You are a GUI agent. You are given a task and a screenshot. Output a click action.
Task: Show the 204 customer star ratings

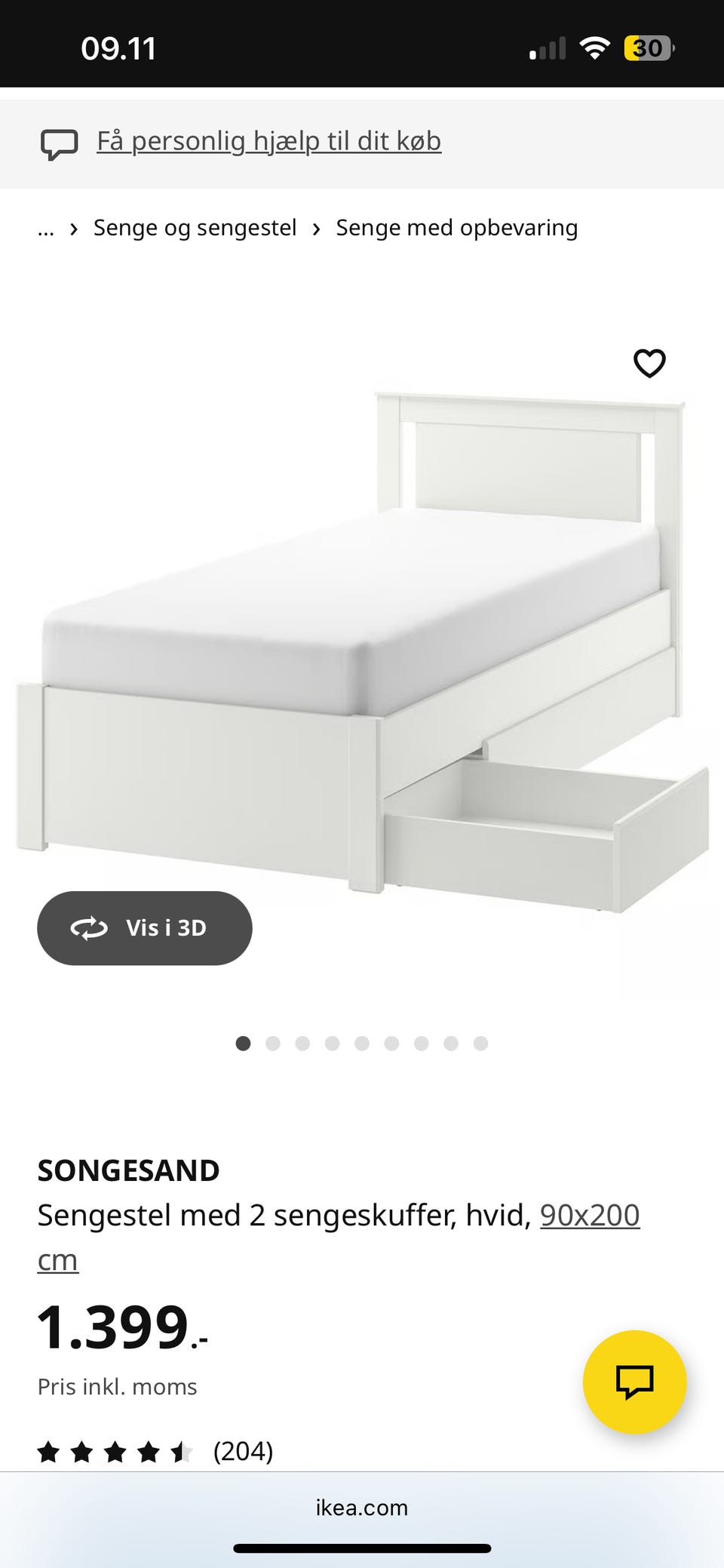155,1451
